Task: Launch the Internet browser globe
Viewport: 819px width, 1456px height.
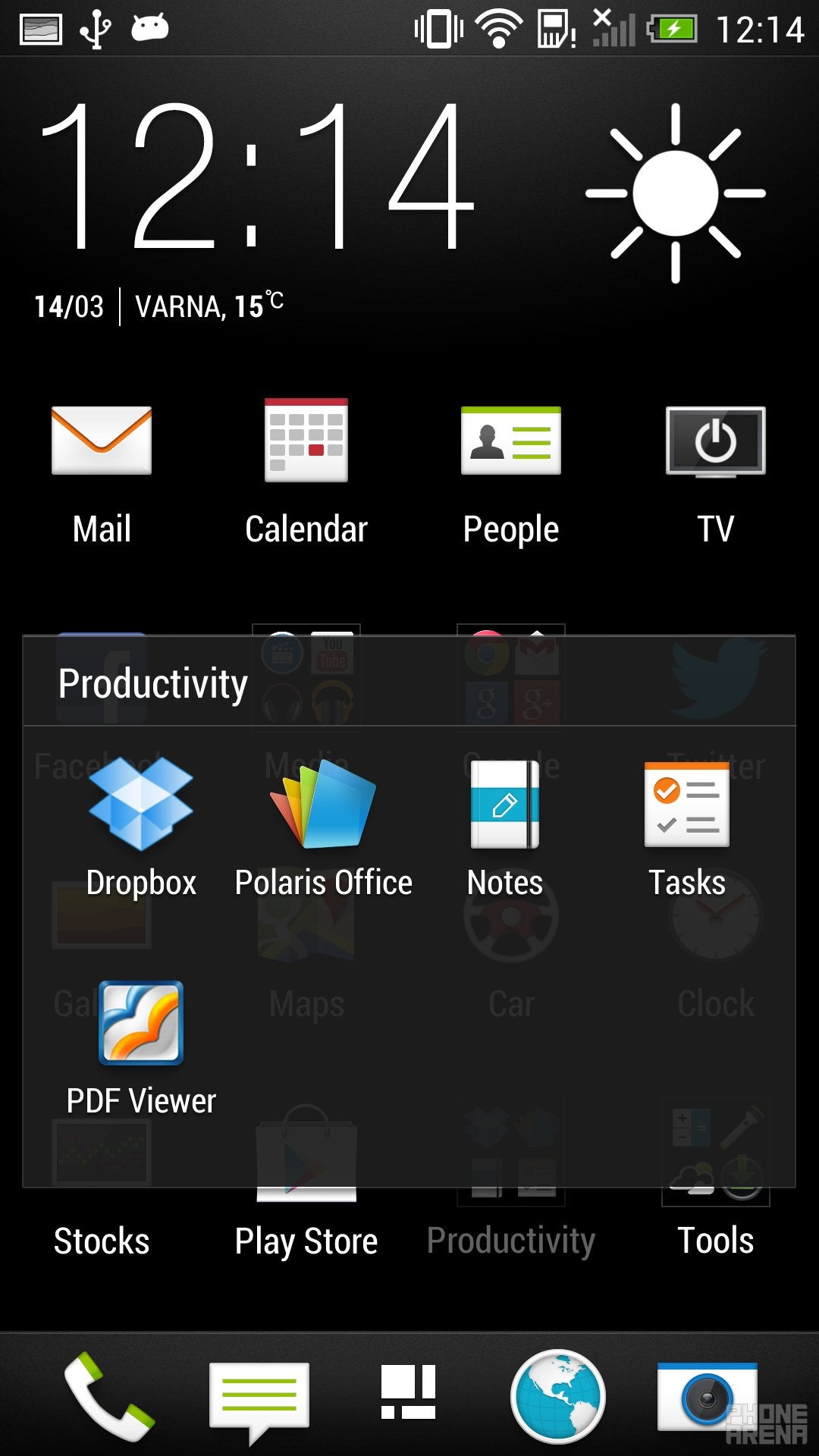Action: (558, 1395)
